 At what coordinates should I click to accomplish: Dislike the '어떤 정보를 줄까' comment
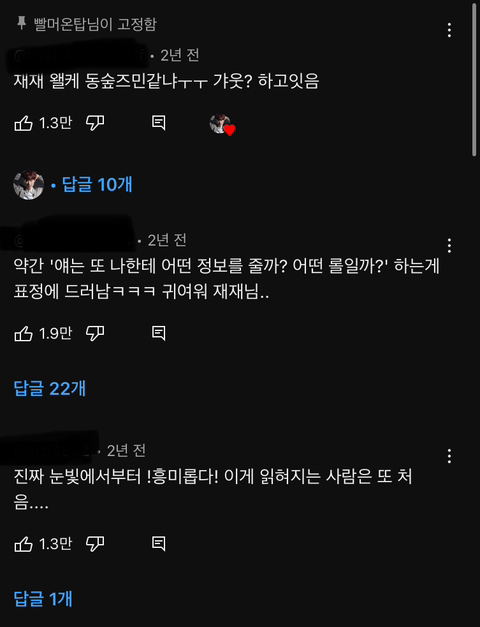(x=95, y=333)
